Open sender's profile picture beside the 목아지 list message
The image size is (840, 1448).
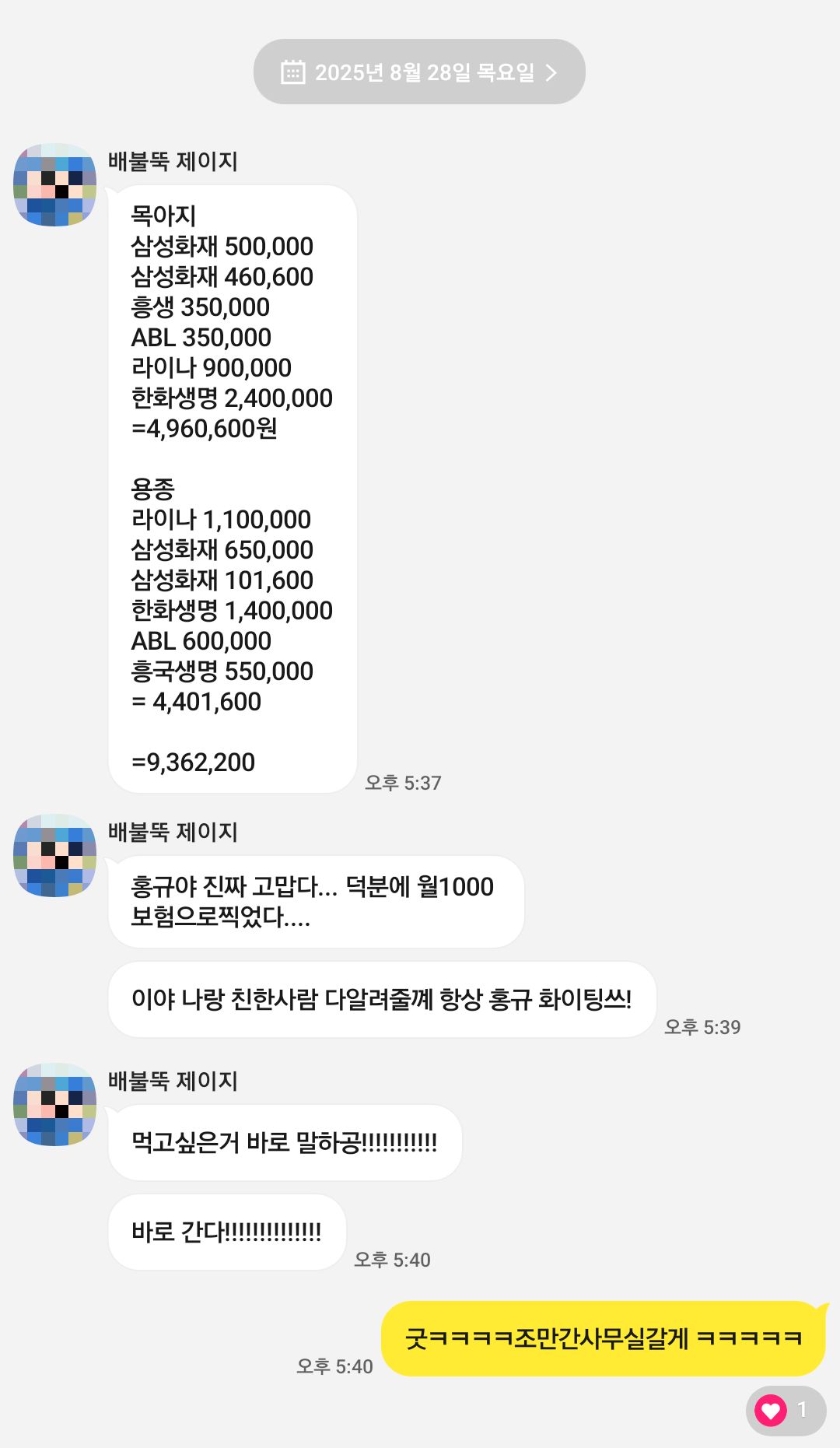tap(54, 185)
